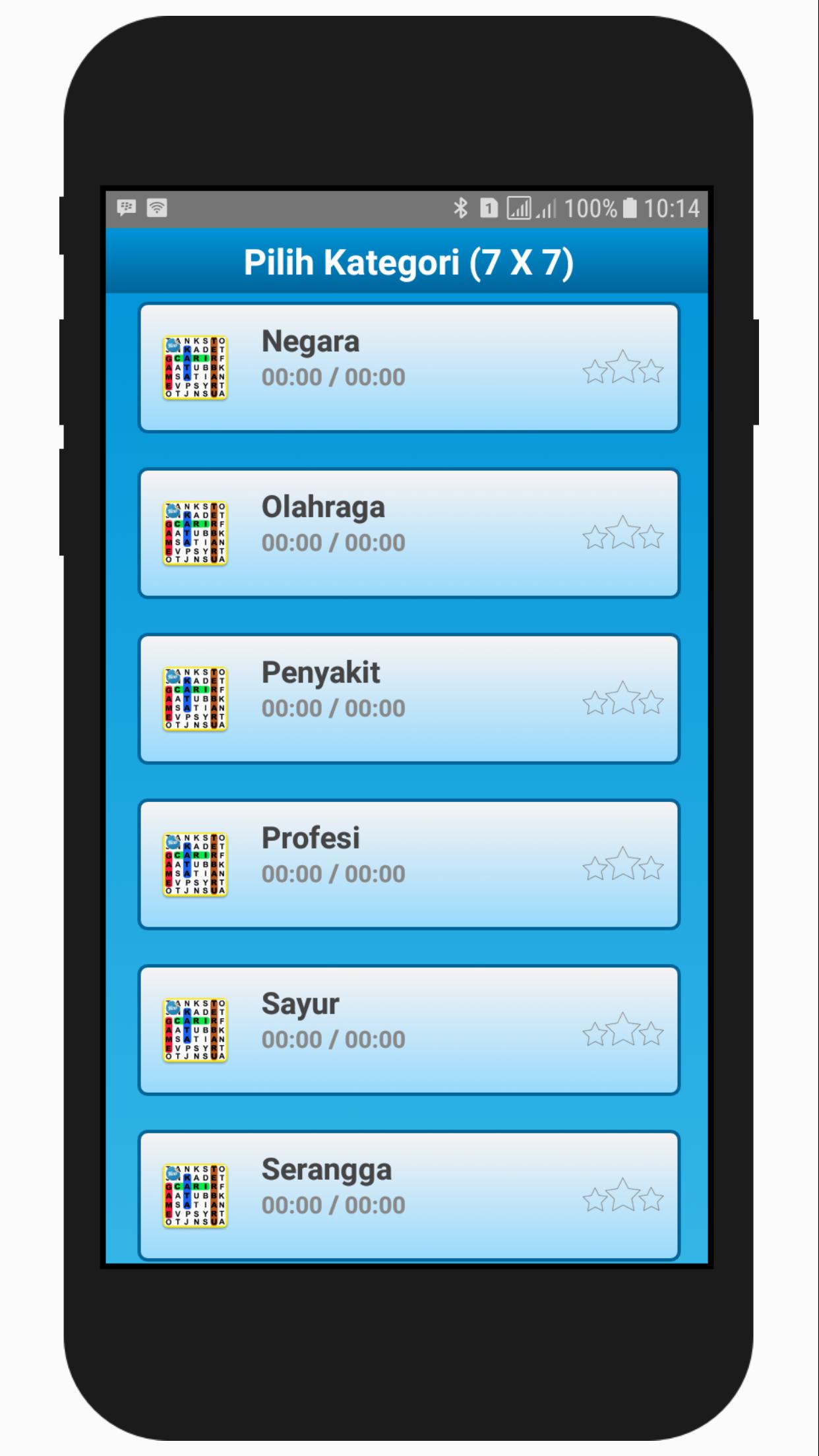819x1456 pixels.
Task: Select the Olahraga category card
Action: (x=408, y=533)
